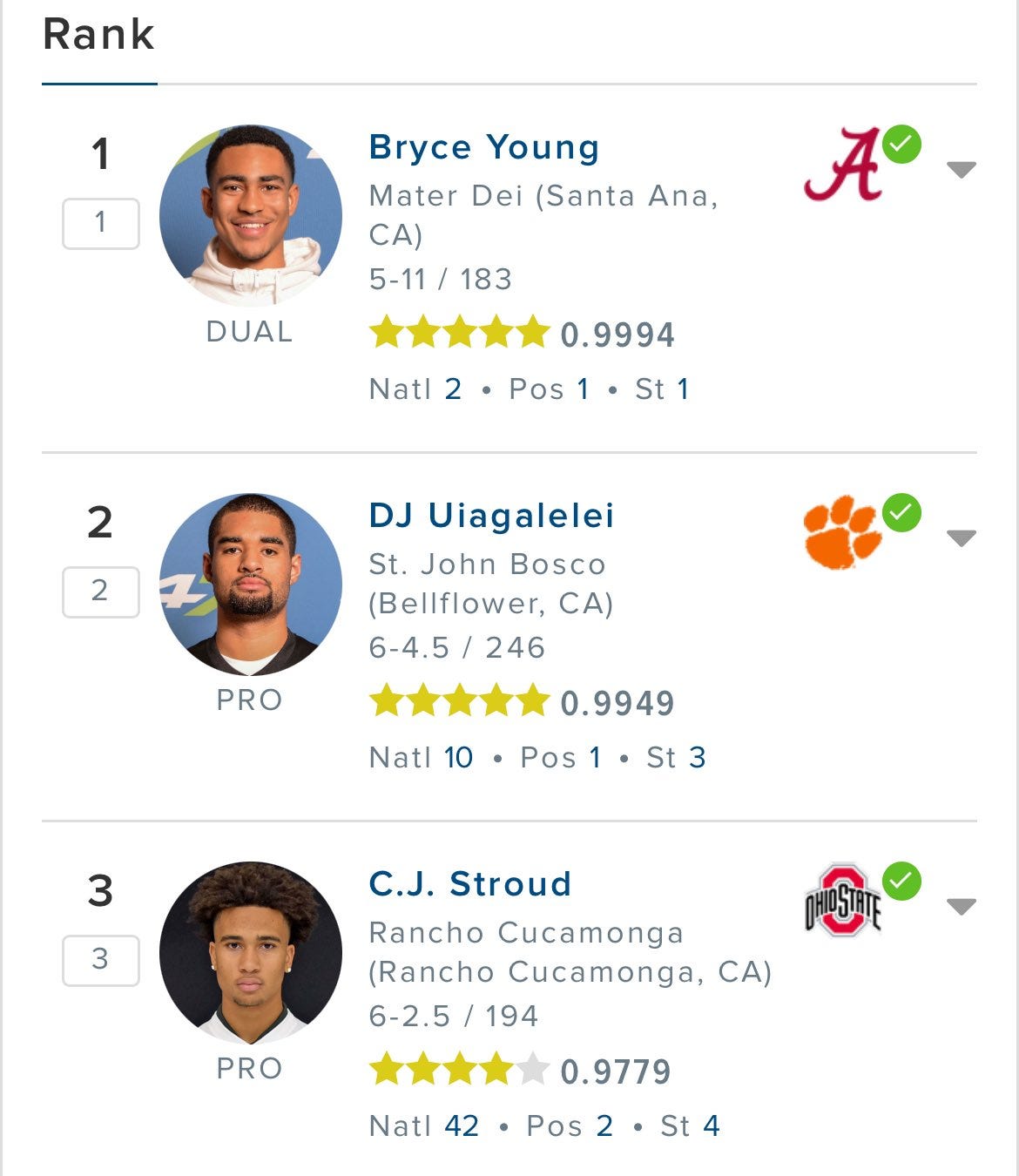The image size is (1019, 1176).
Task: Tap DJ Uiagalelei's profile photo
Action: pyautogui.click(x=251, y=585)
